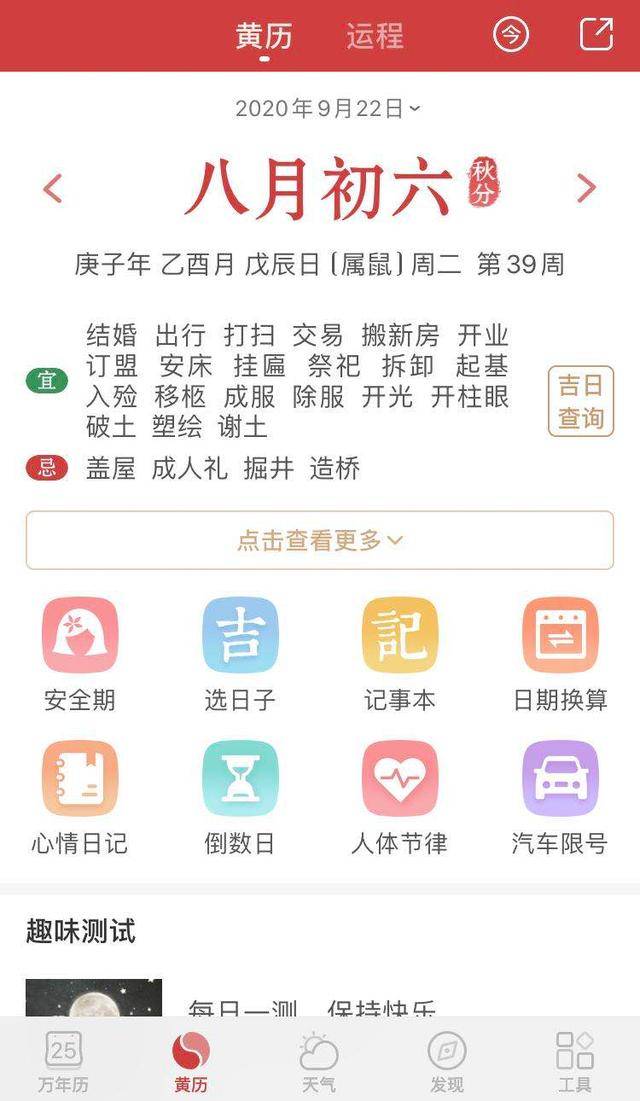Share the almanac via the top-right icon
This screenshot has width=640, height=1101.
596,35
